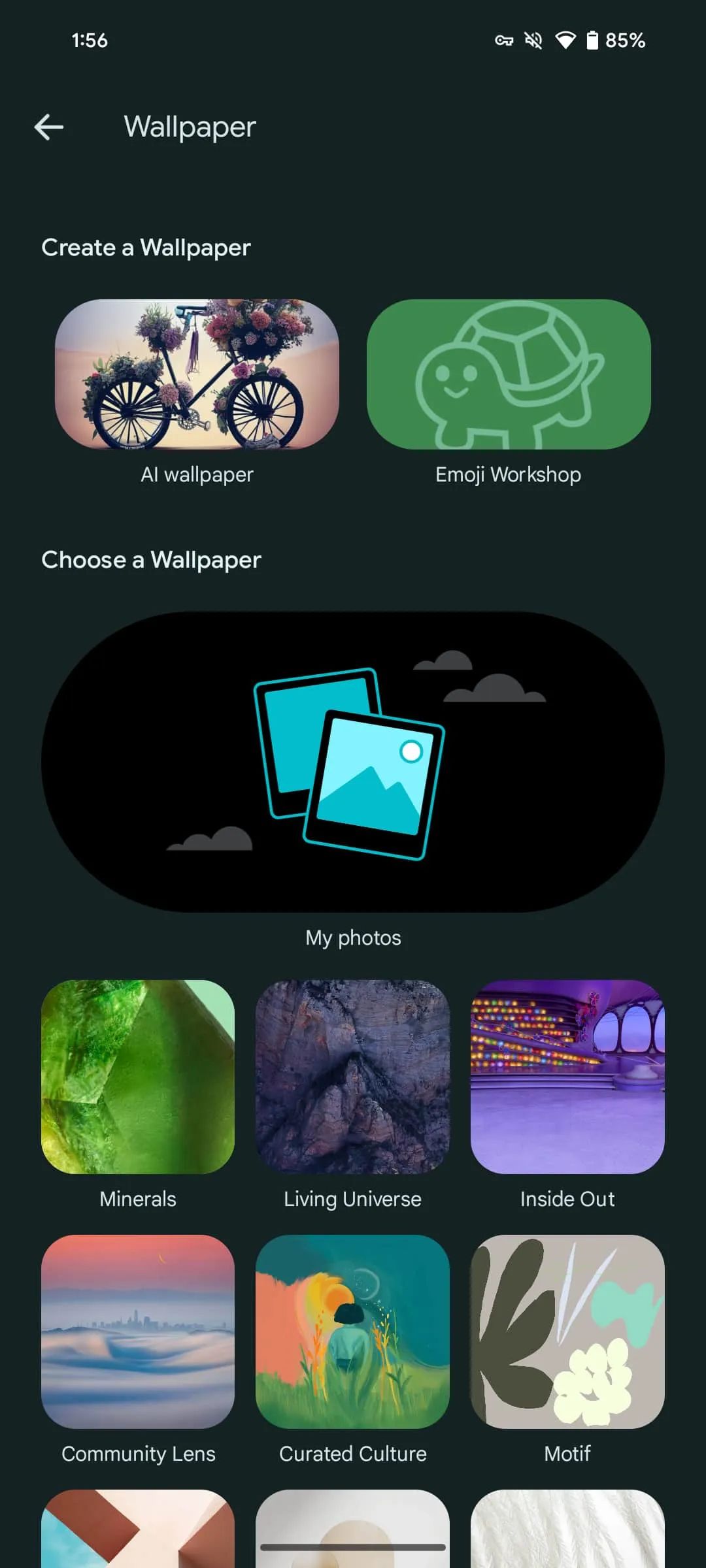This screenshot has width=706, height=1568.
Task: Open Emoji Workshop
Action: click(509, 374)
